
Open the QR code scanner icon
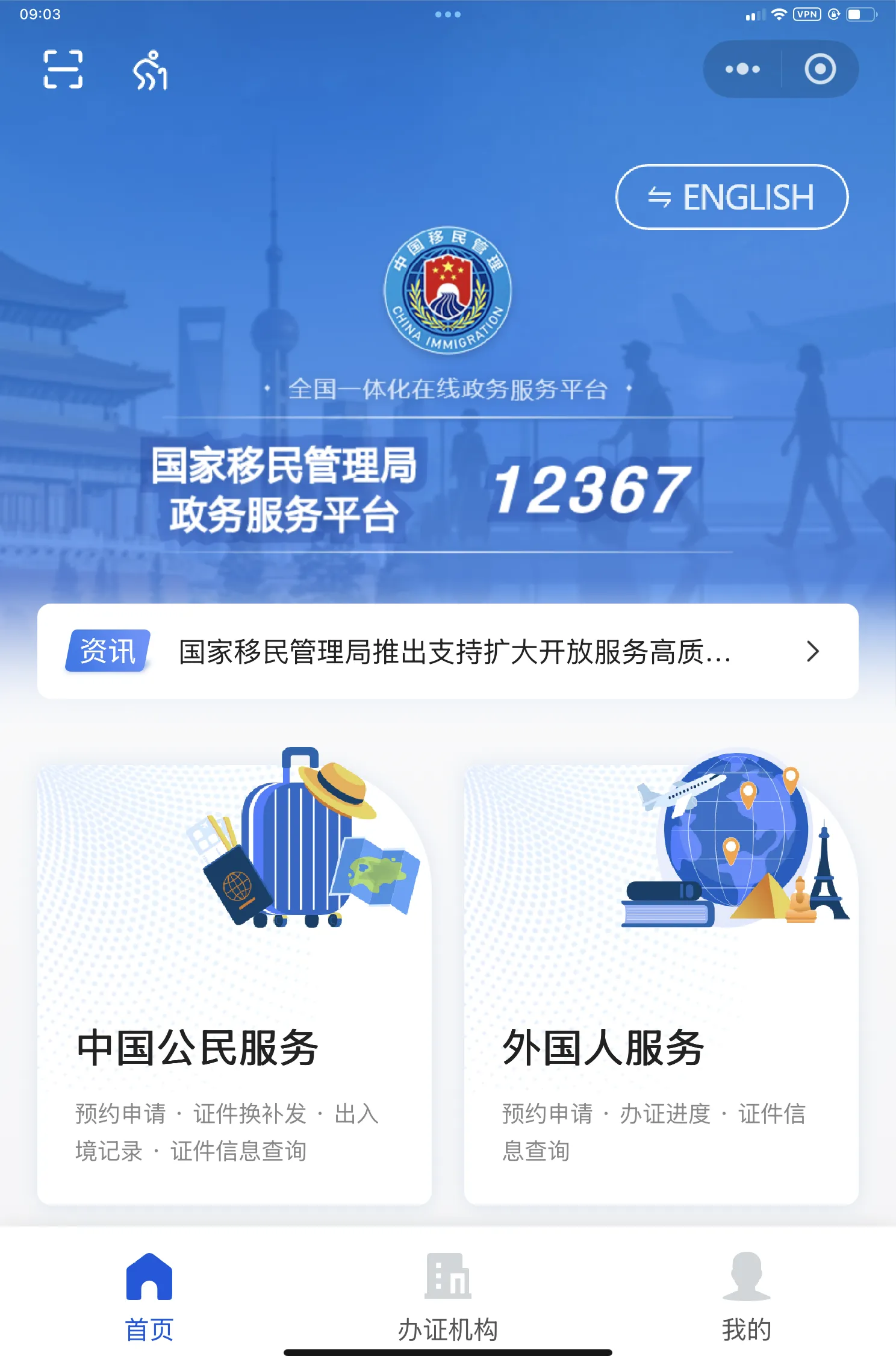coord(63,70)
